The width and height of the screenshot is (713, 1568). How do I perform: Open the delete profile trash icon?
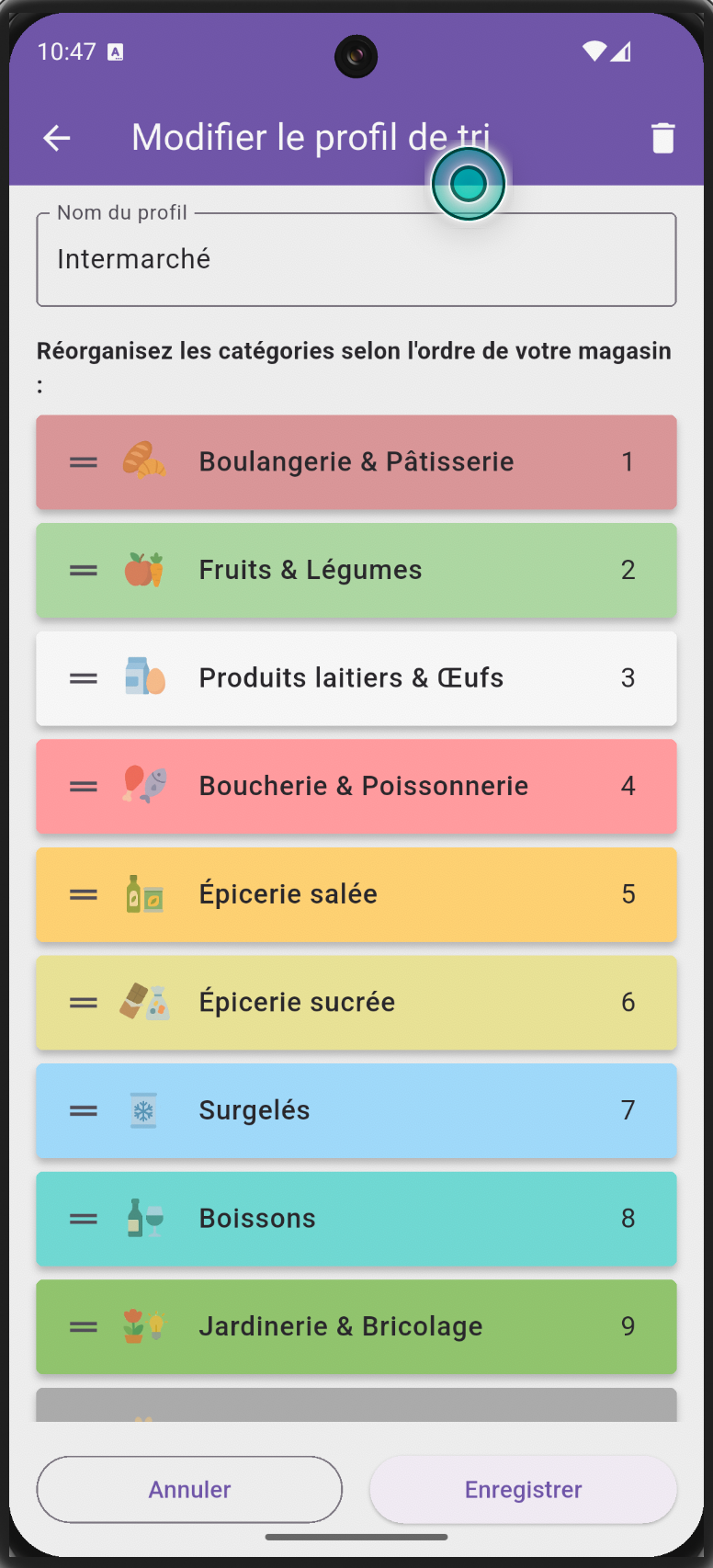663,137
